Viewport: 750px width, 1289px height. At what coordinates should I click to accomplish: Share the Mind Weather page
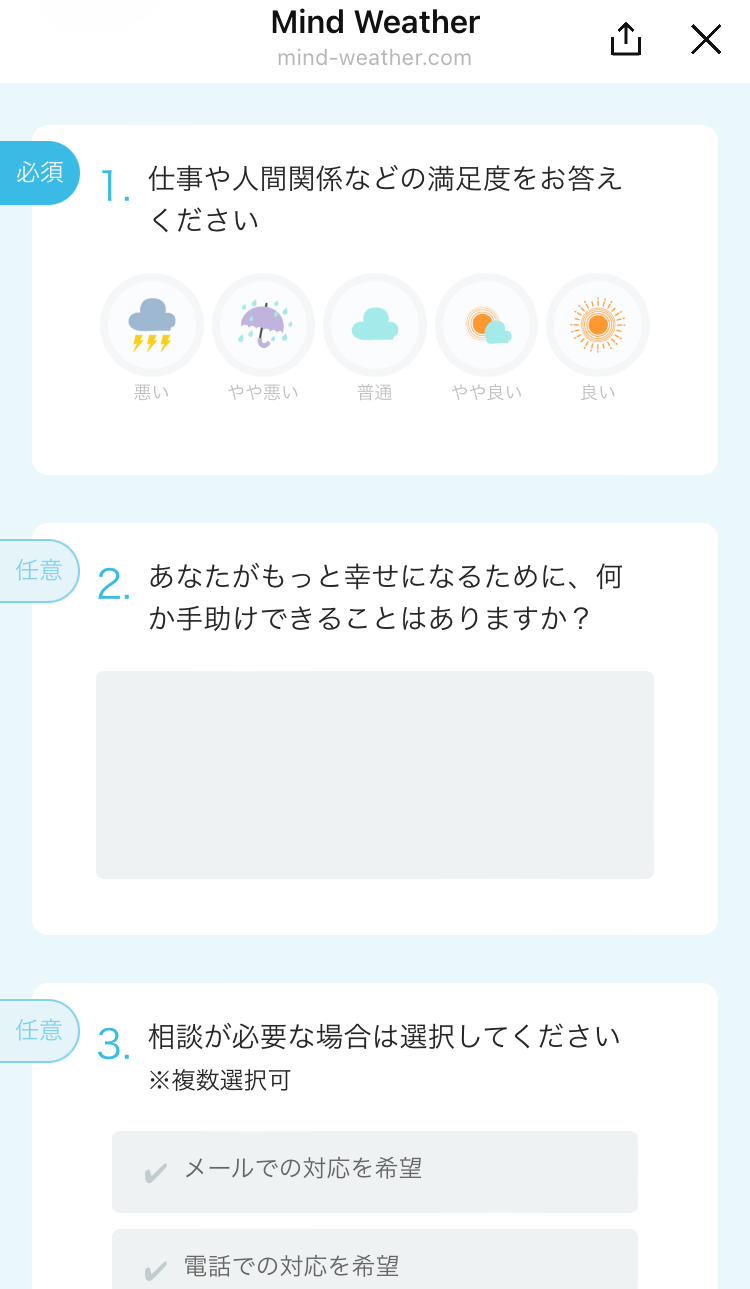coord(626,40)
